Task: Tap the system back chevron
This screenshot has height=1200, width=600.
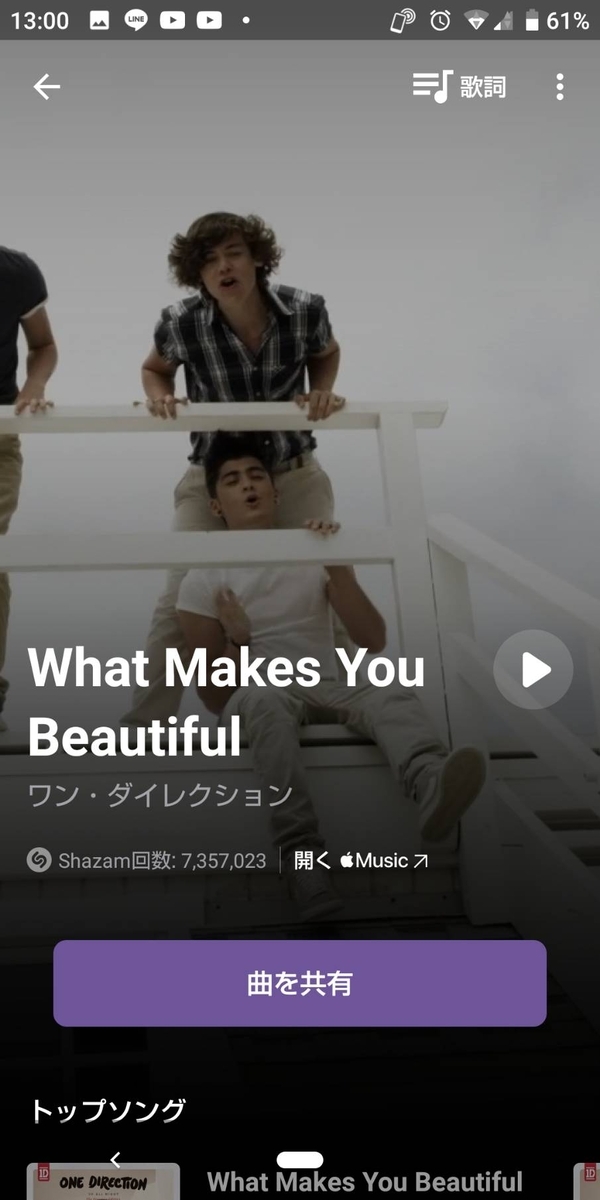Action: (x=115, y=1160)
